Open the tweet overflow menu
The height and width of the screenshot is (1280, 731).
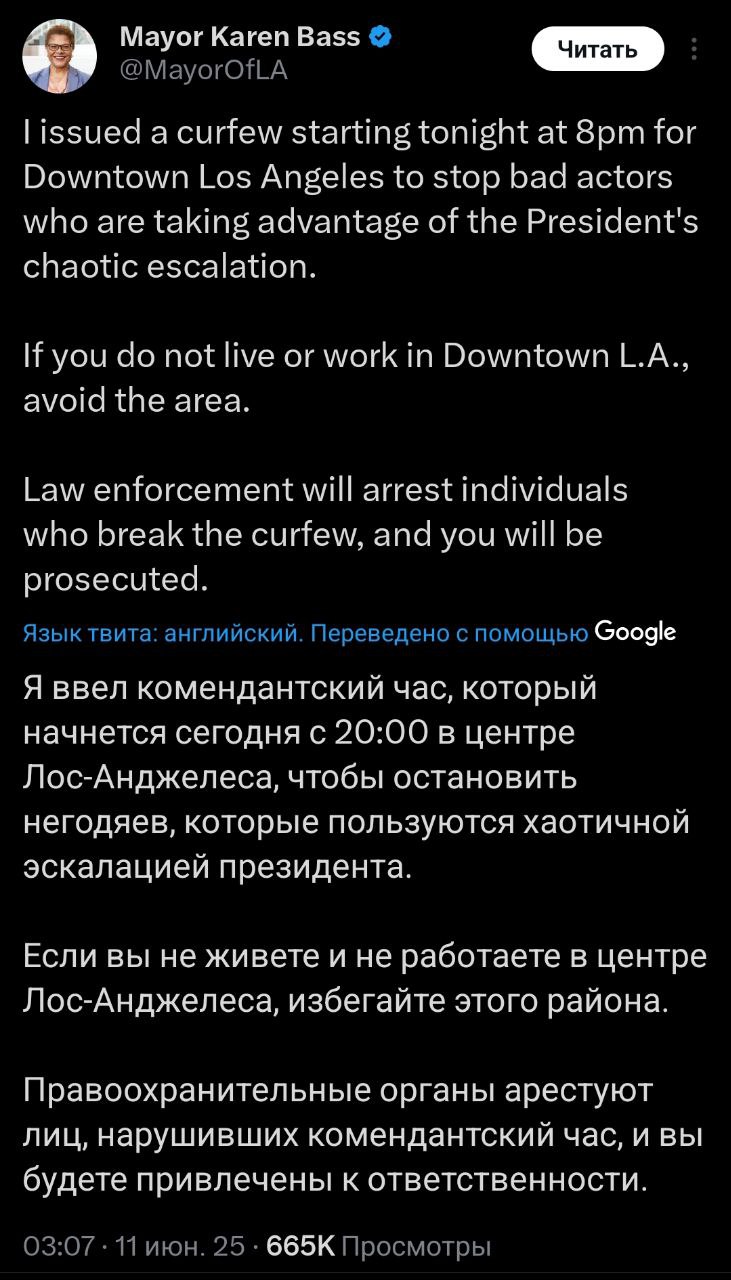[695, 49]
